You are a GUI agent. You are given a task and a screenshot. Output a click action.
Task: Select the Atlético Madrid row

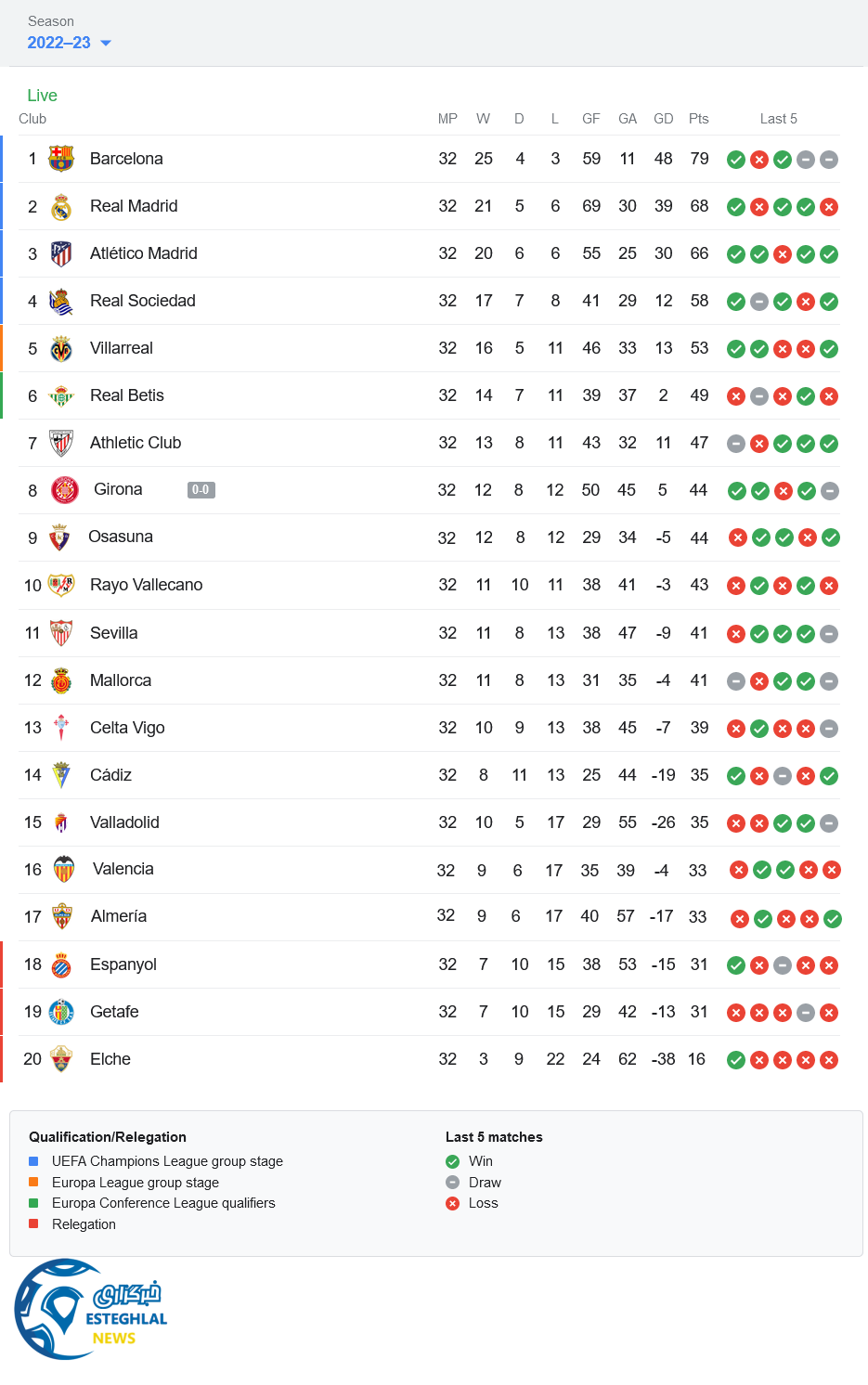[143, 253]
